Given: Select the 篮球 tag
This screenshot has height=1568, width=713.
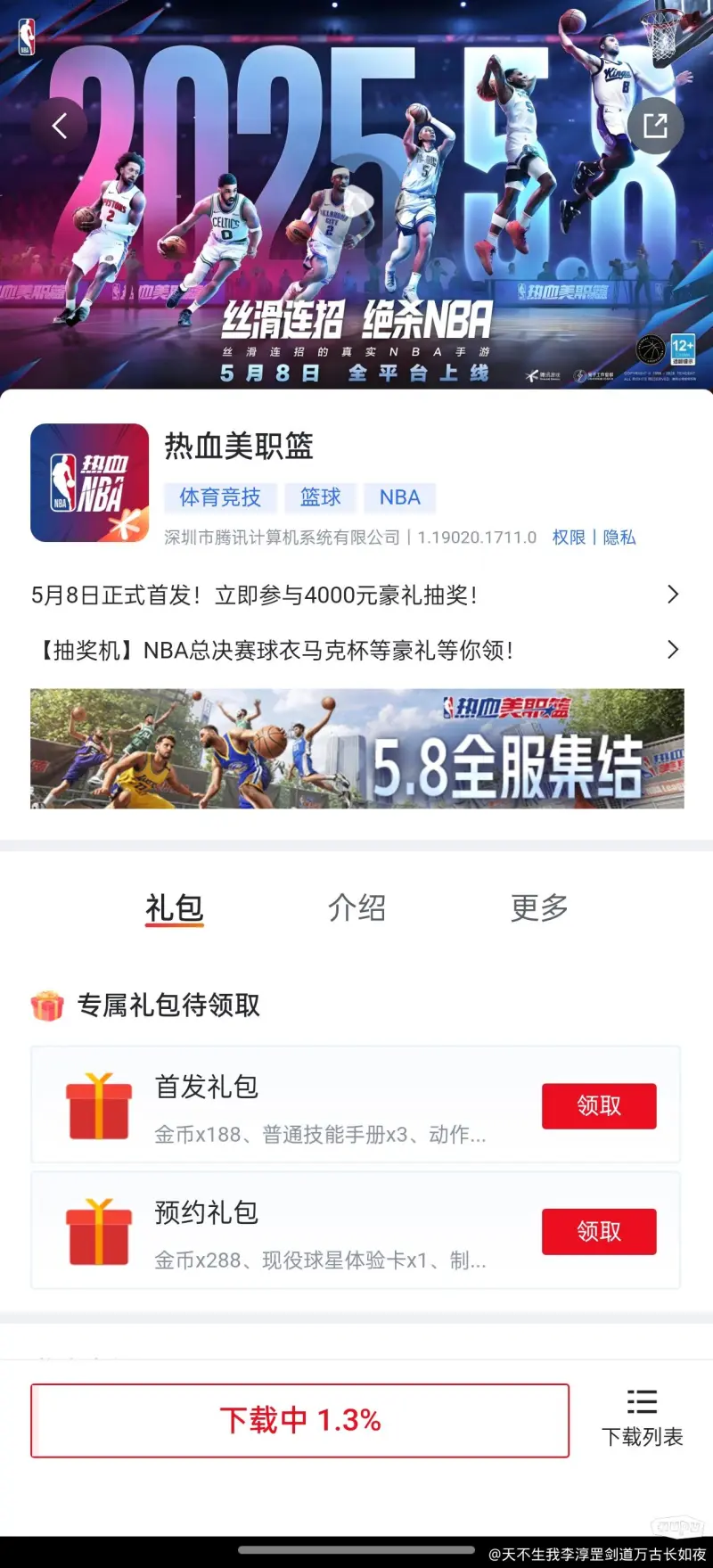Looking at the screenshot, I should tap(321, 497).
